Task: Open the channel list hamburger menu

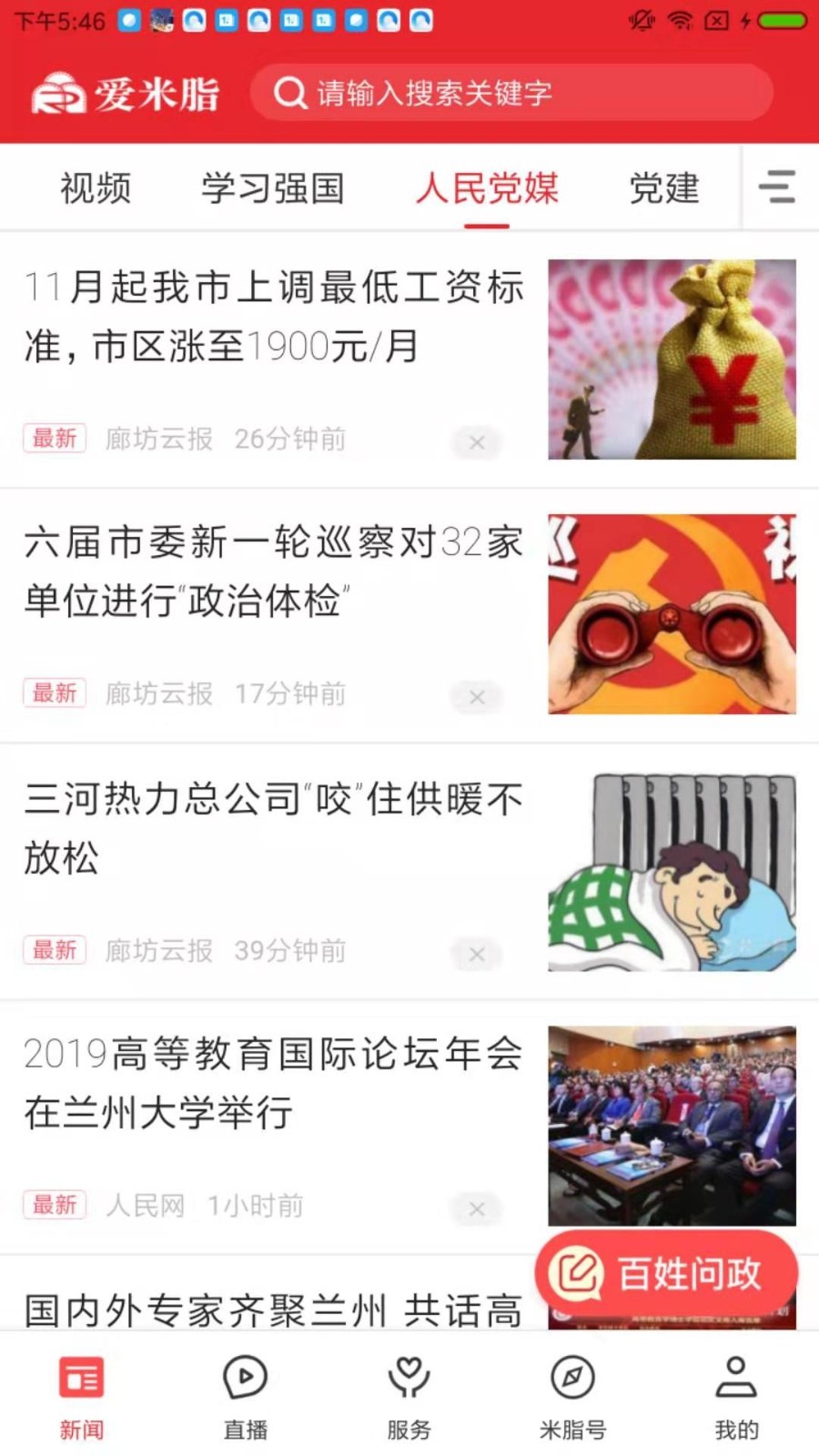Action: [778, 187]
